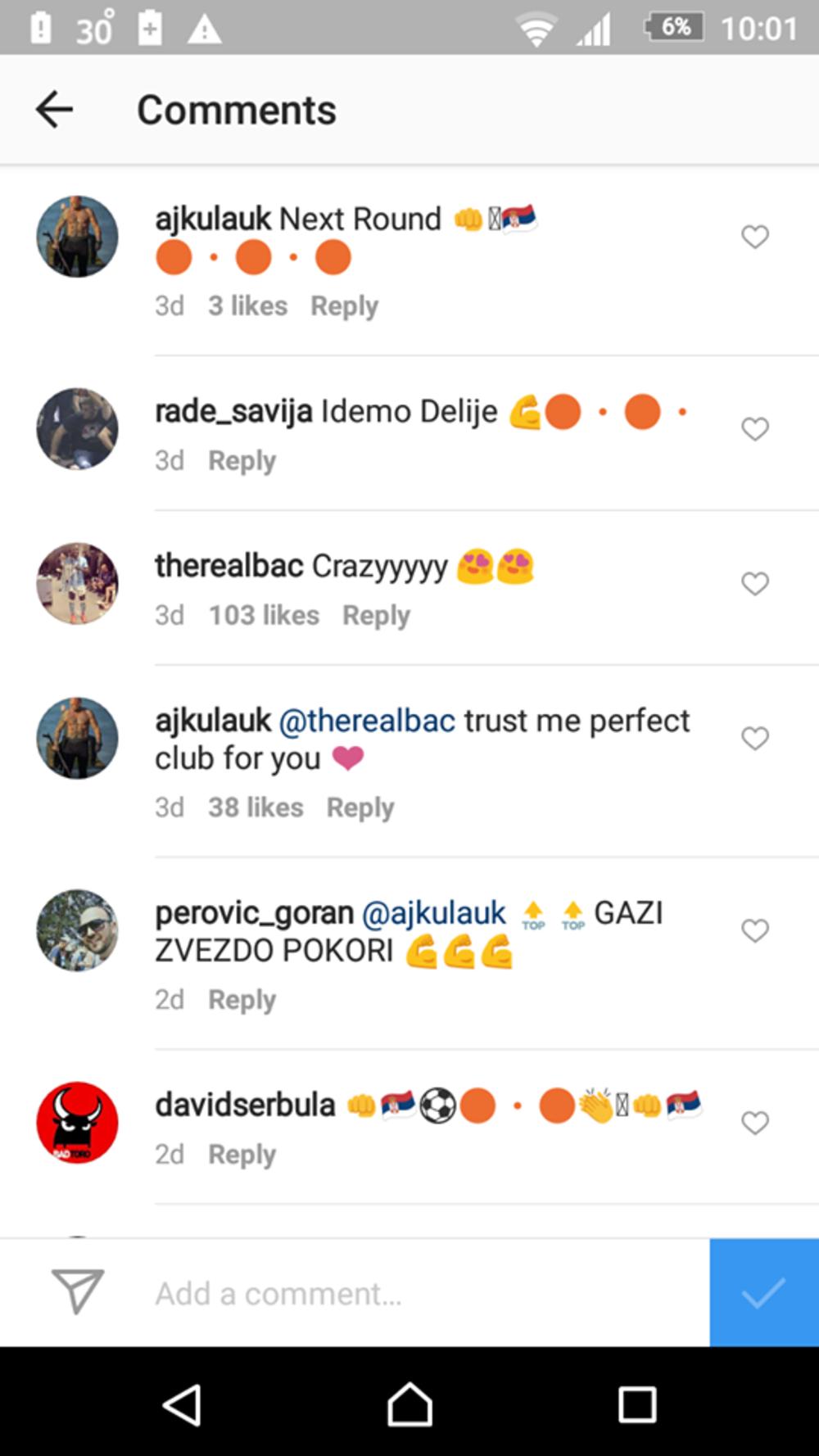Reply to ajkulauk's Next Round comment
This screenshot has width=819, height=1456.
pyautogui.click(x=344, y=305)
